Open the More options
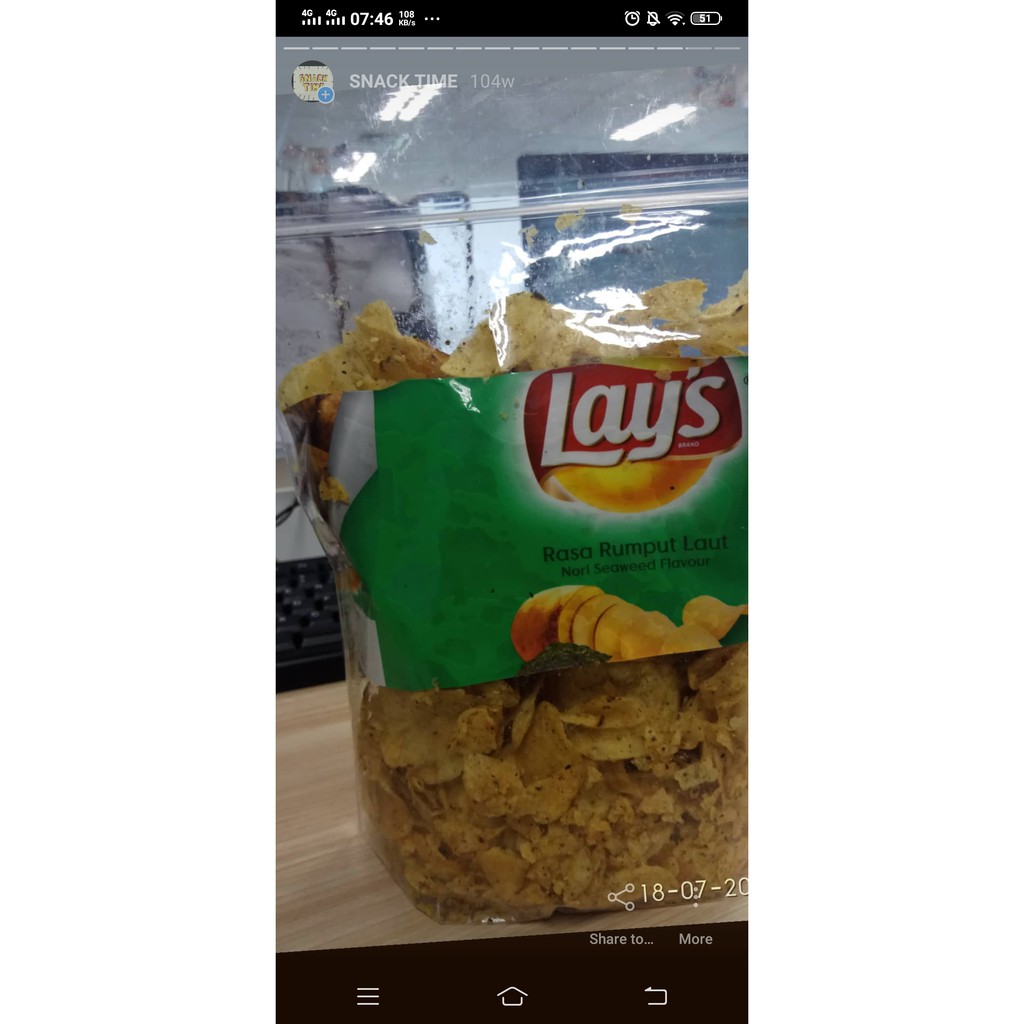The width and height of the screenshot is (1024, 1024). (695, 939)
